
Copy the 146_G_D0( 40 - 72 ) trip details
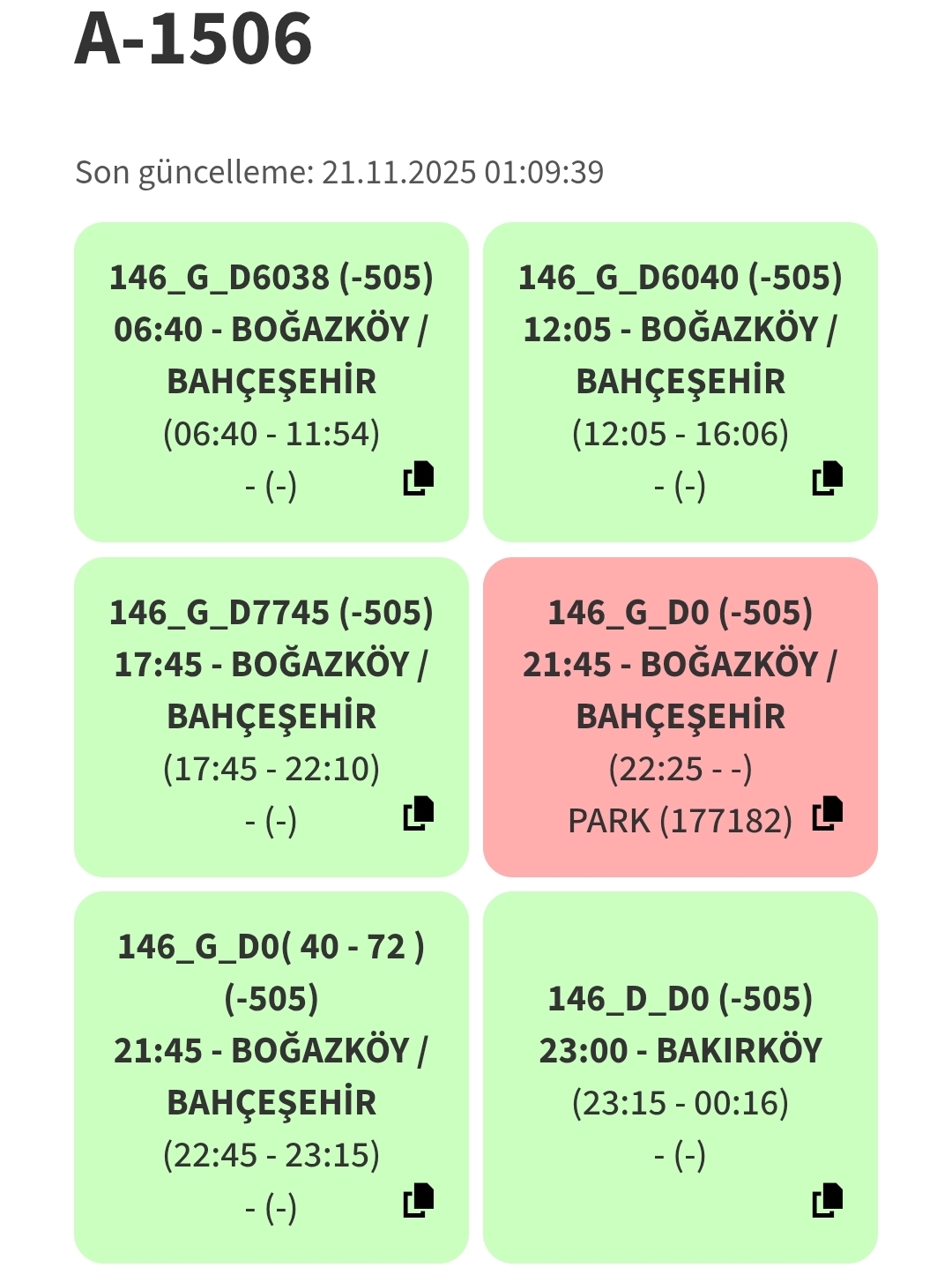419,1200
